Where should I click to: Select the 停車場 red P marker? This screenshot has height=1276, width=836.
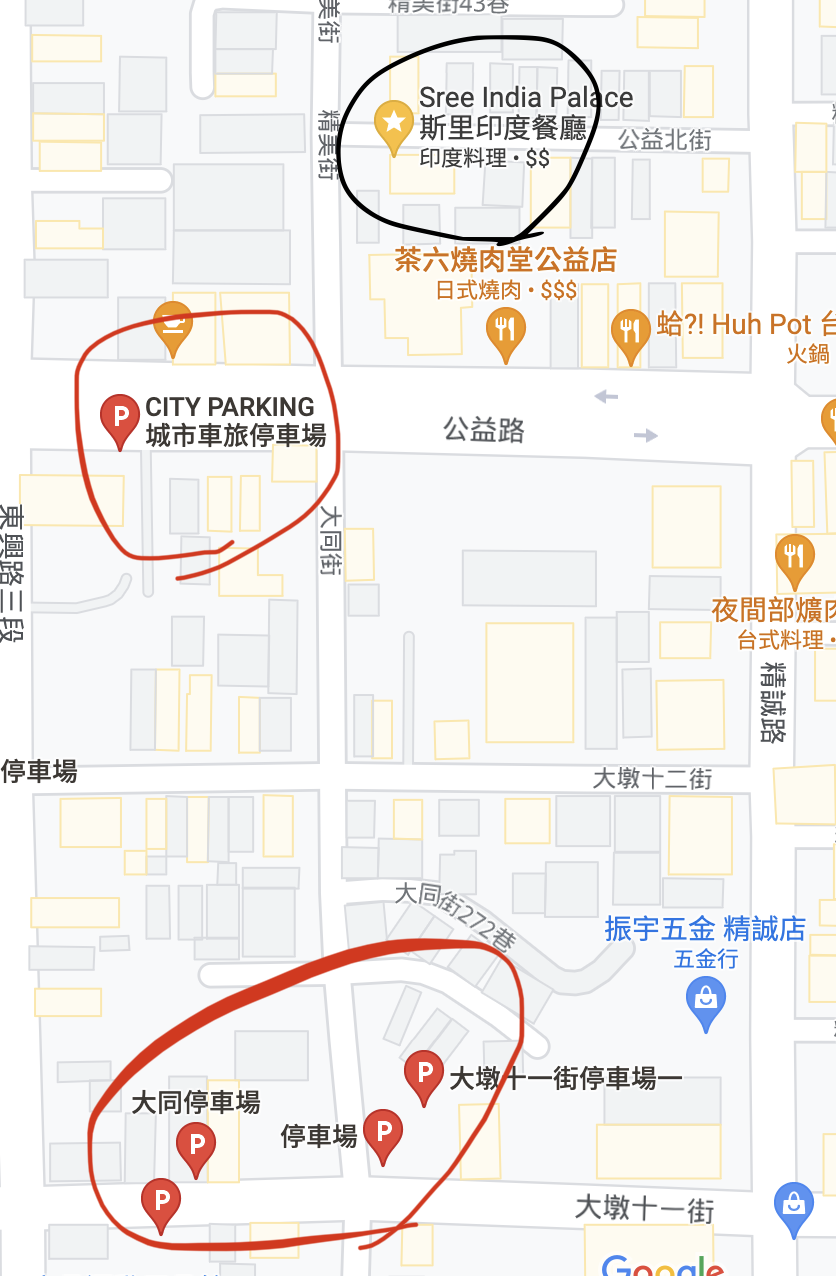tap(382, 1133)
